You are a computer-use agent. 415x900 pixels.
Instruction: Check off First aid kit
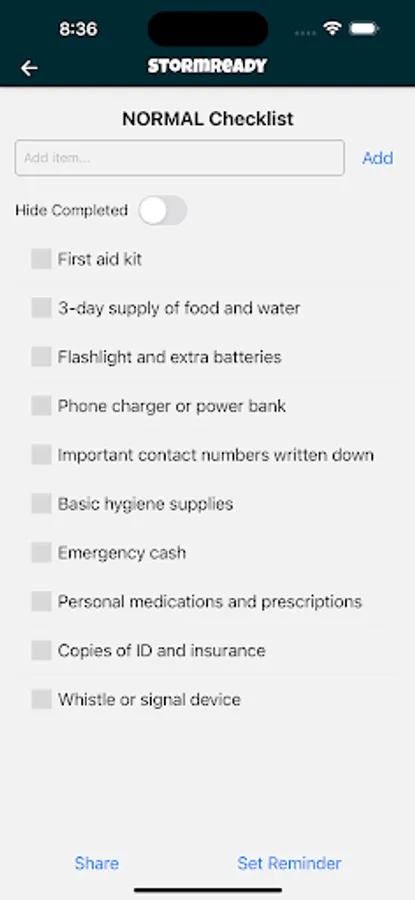41,259
